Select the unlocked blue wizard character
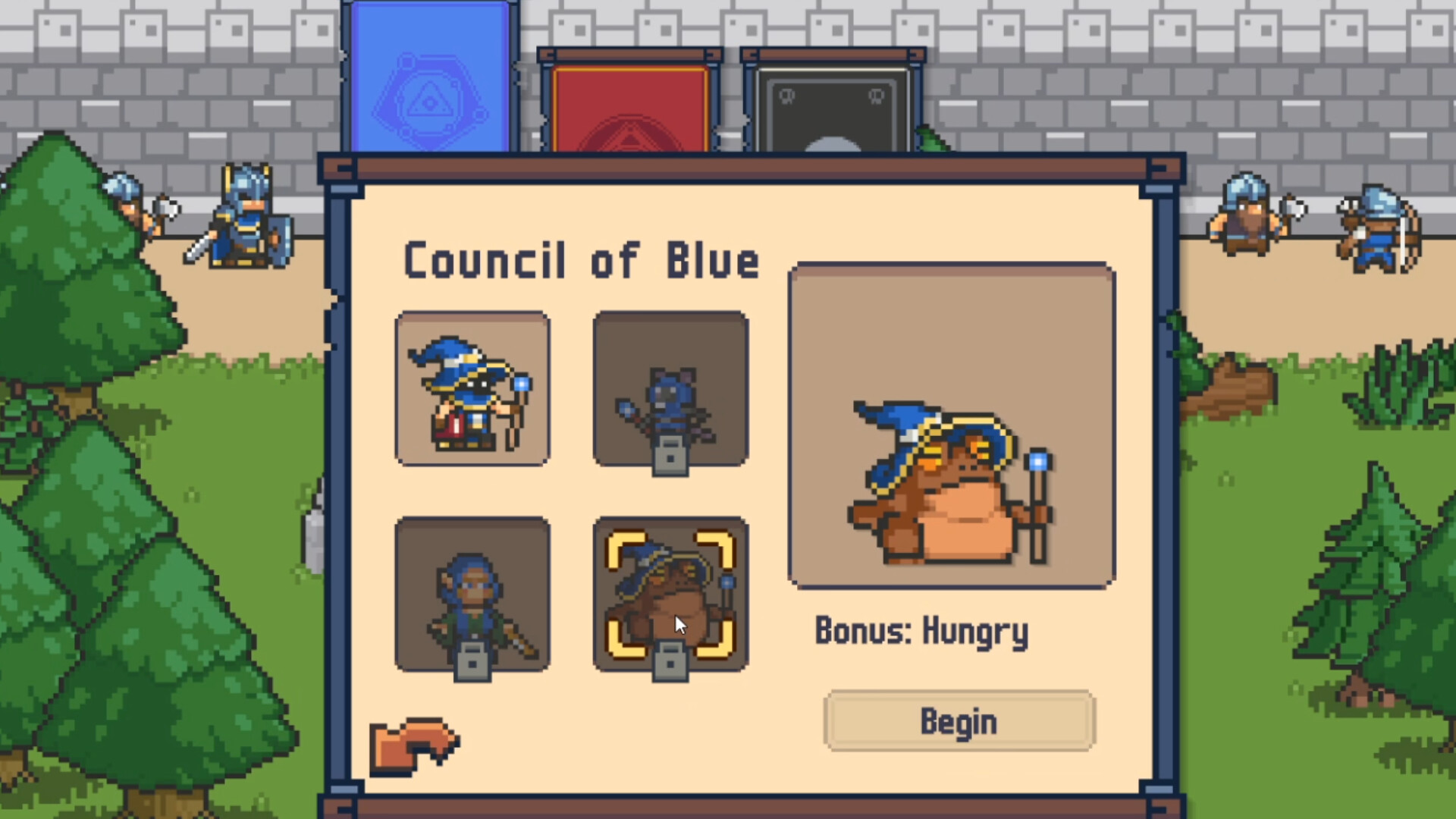Screen dimensions: 1456x819 coord(472,388)
